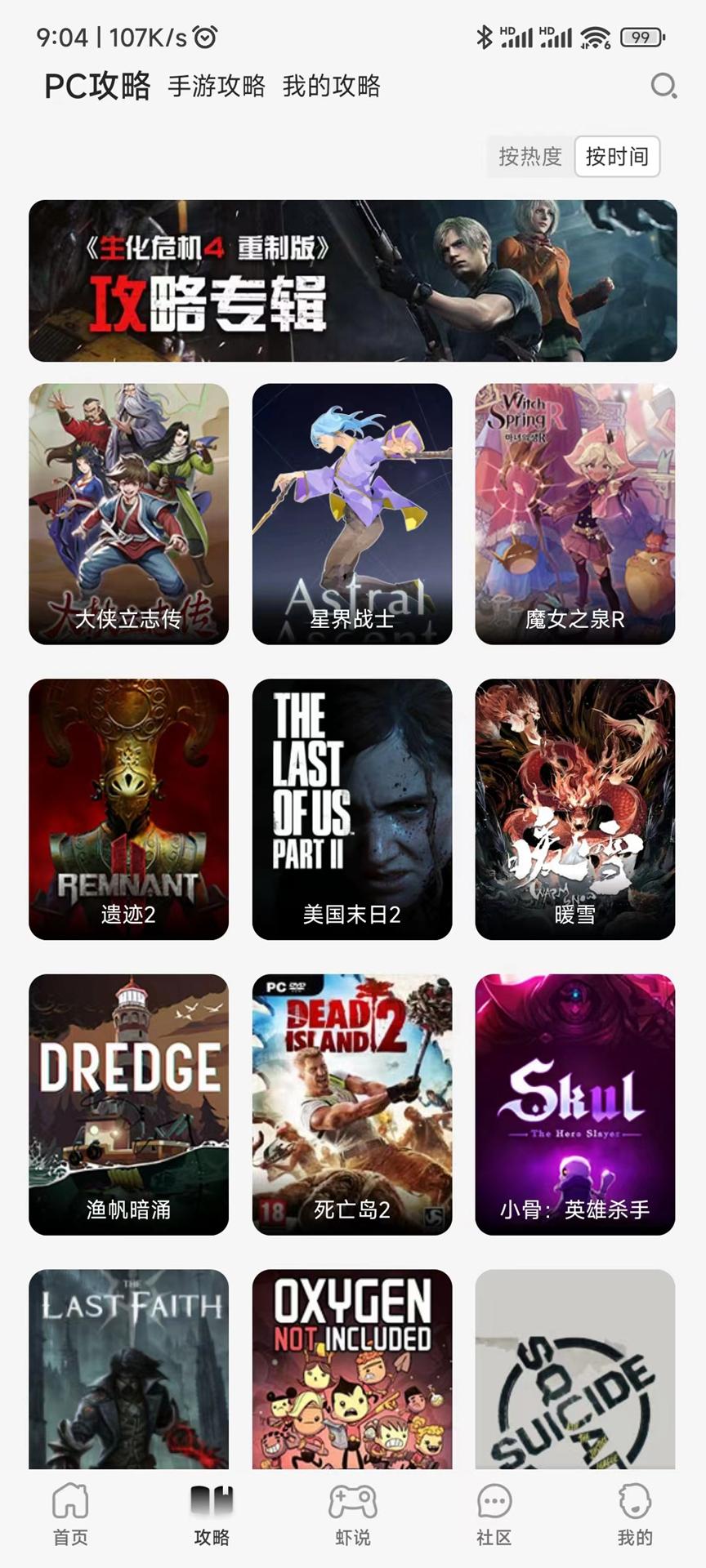Screen dimensions: 706x1568
Task: Open the 星界战士 game card
Action: point(352,514)
